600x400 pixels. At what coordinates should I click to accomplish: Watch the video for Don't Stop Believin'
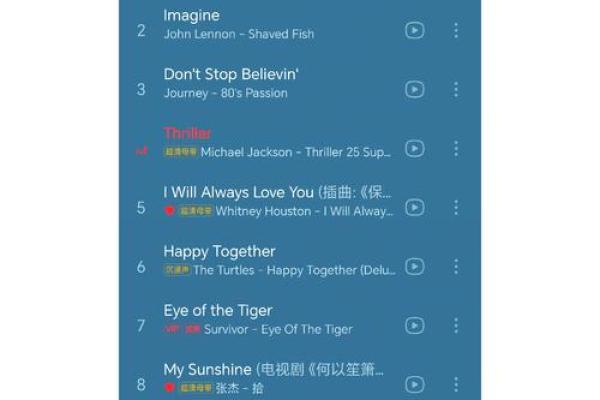pyautogui.click(x=414, y=90)
